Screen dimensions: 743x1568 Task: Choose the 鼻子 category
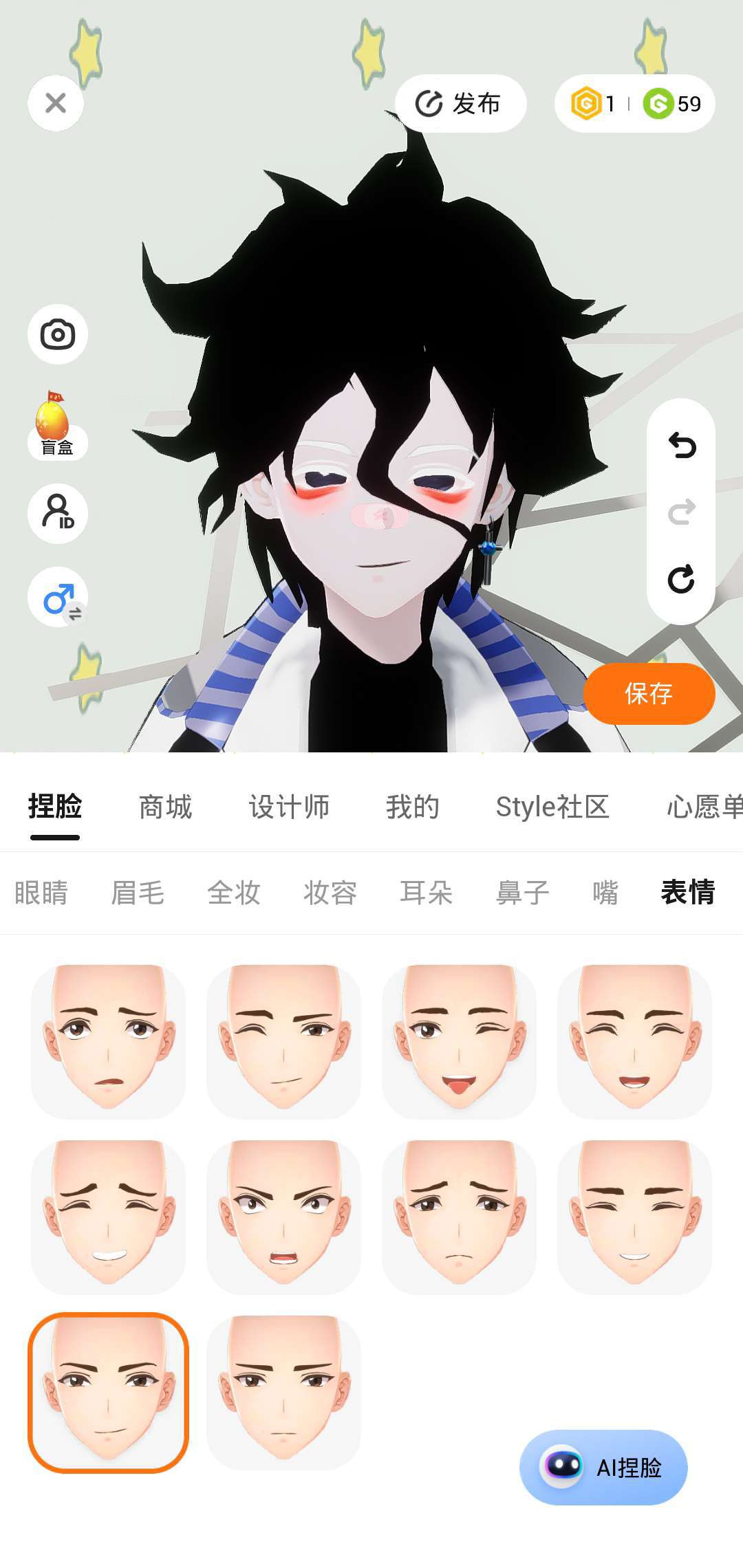click(522, 893)
